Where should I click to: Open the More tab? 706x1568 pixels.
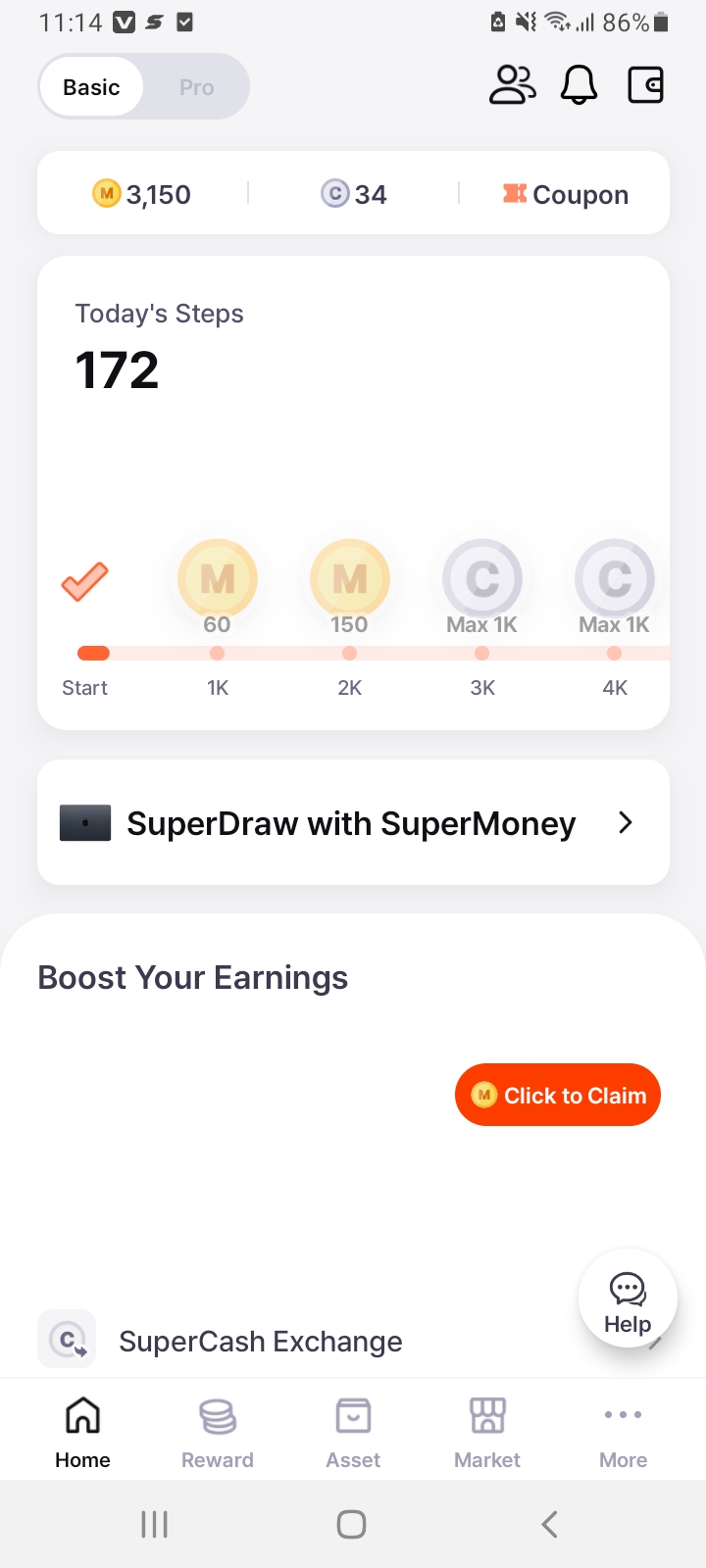click(x=623, y=1433)
